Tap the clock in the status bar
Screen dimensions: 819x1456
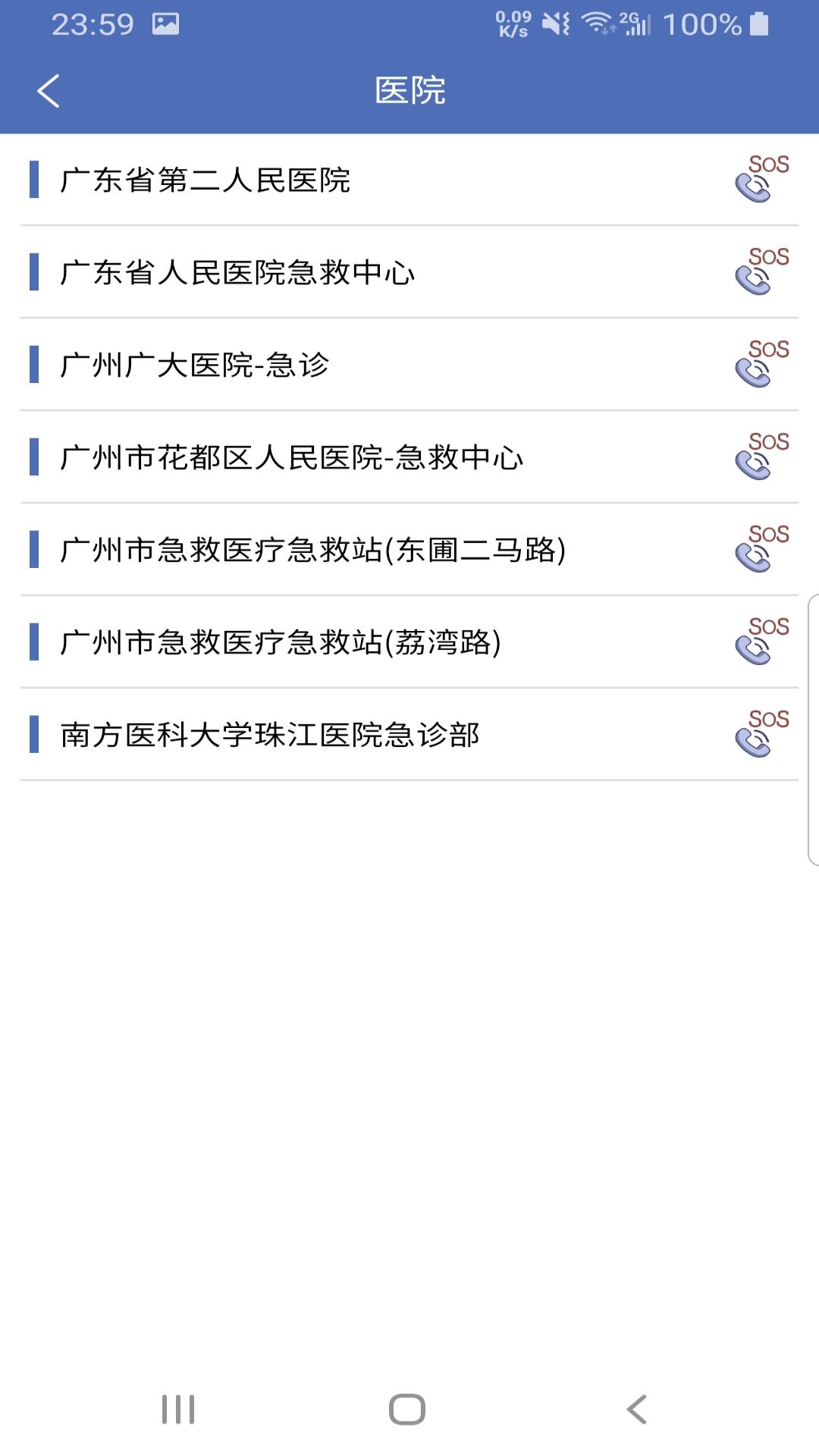[93, 25]
